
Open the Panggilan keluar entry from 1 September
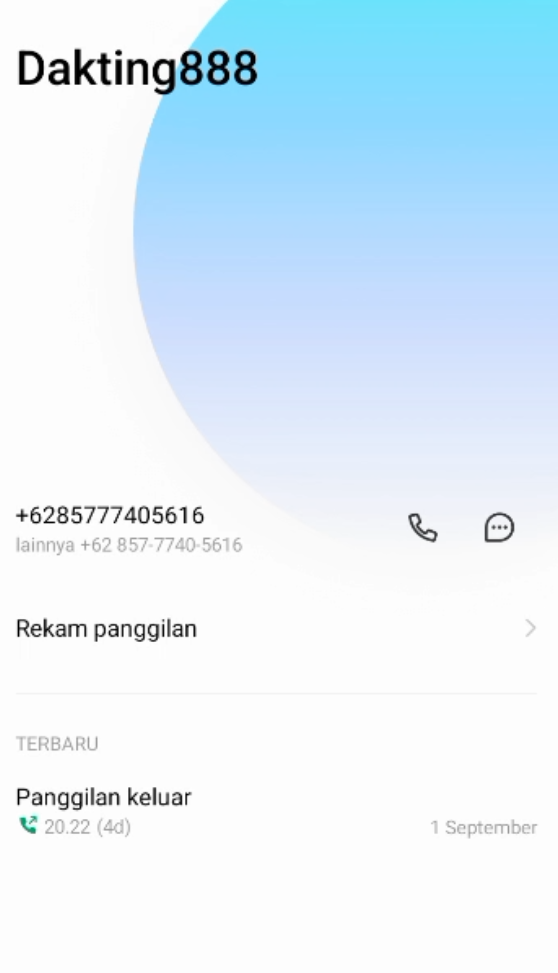(279, 812)
